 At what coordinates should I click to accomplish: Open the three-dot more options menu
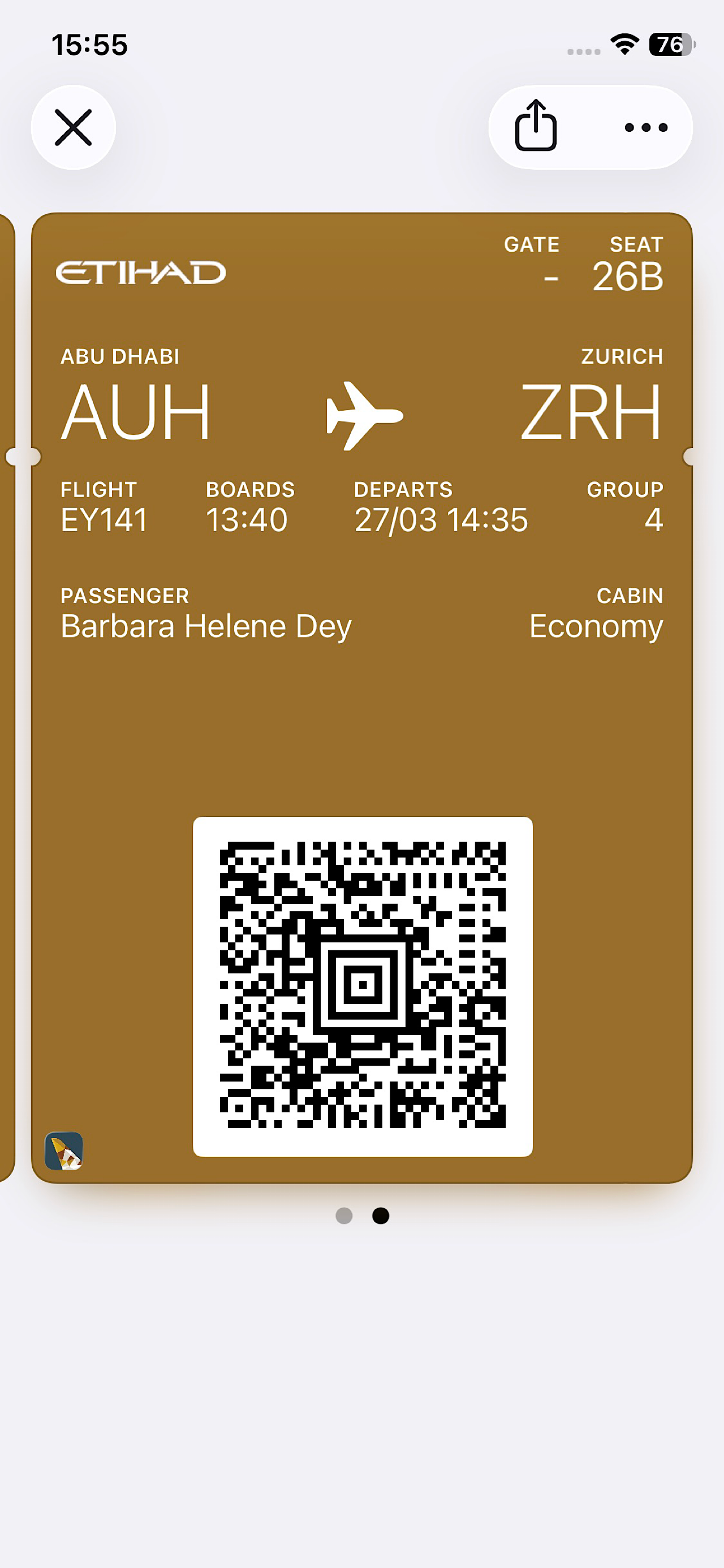[646, 127]
